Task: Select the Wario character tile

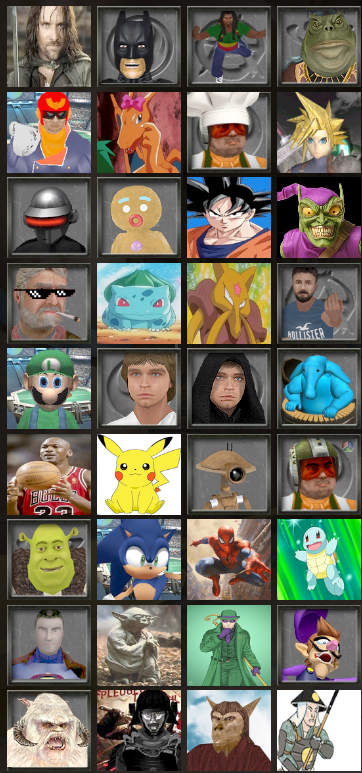Action: (x=319, y=645)
